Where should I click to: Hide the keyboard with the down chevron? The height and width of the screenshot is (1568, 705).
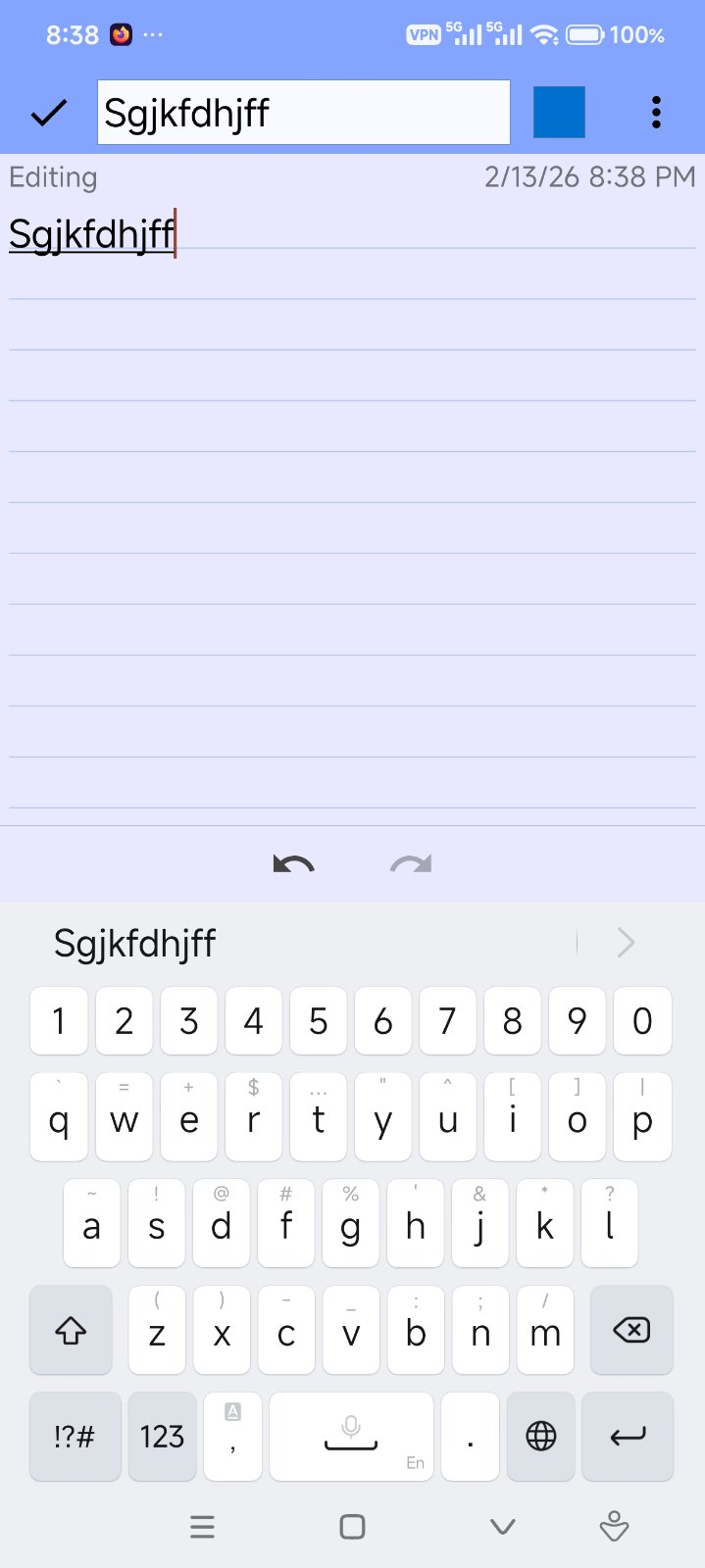click(x=502, y=1527)
